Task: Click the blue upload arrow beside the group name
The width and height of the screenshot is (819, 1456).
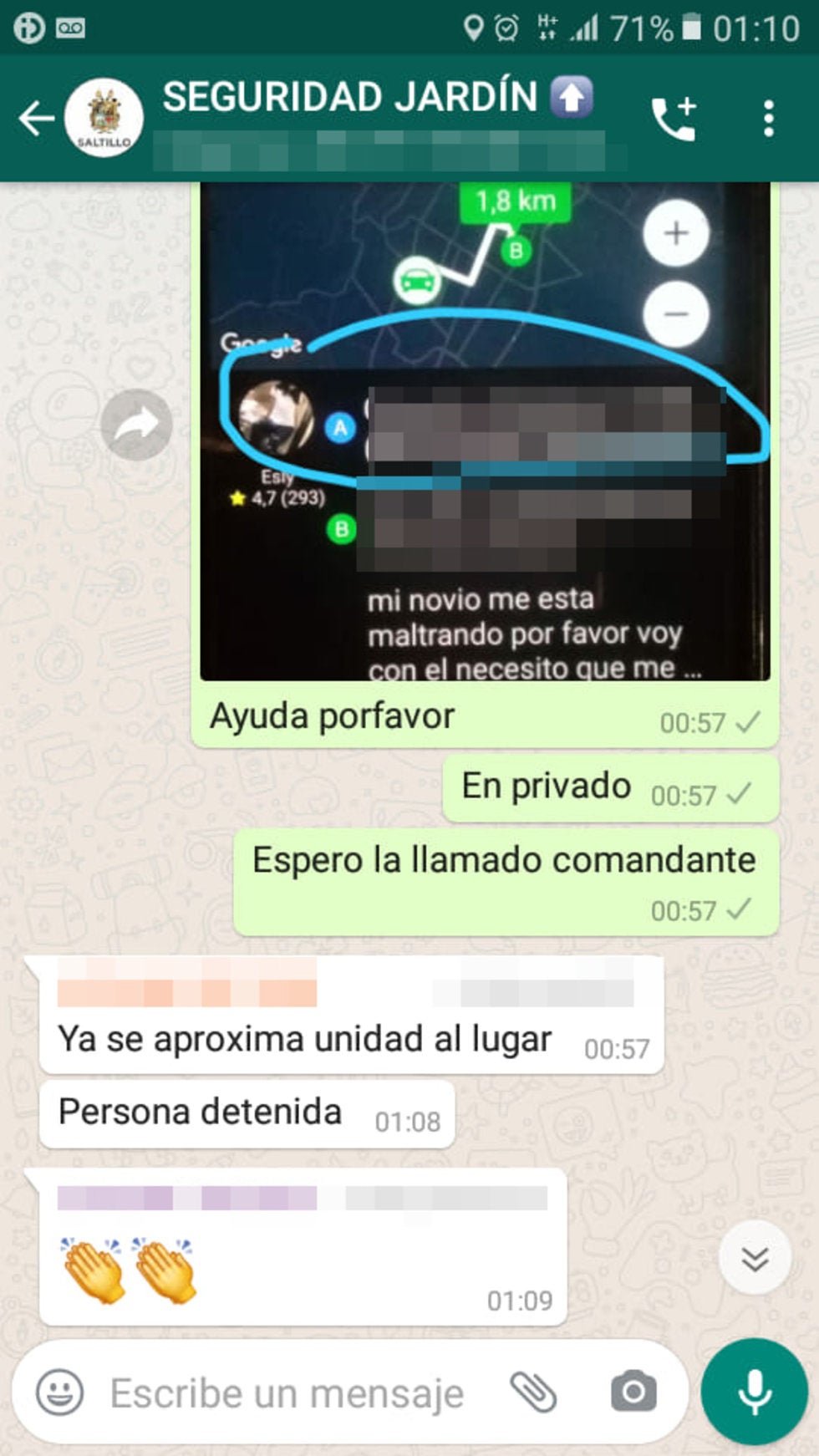Action: click(572, 98)
